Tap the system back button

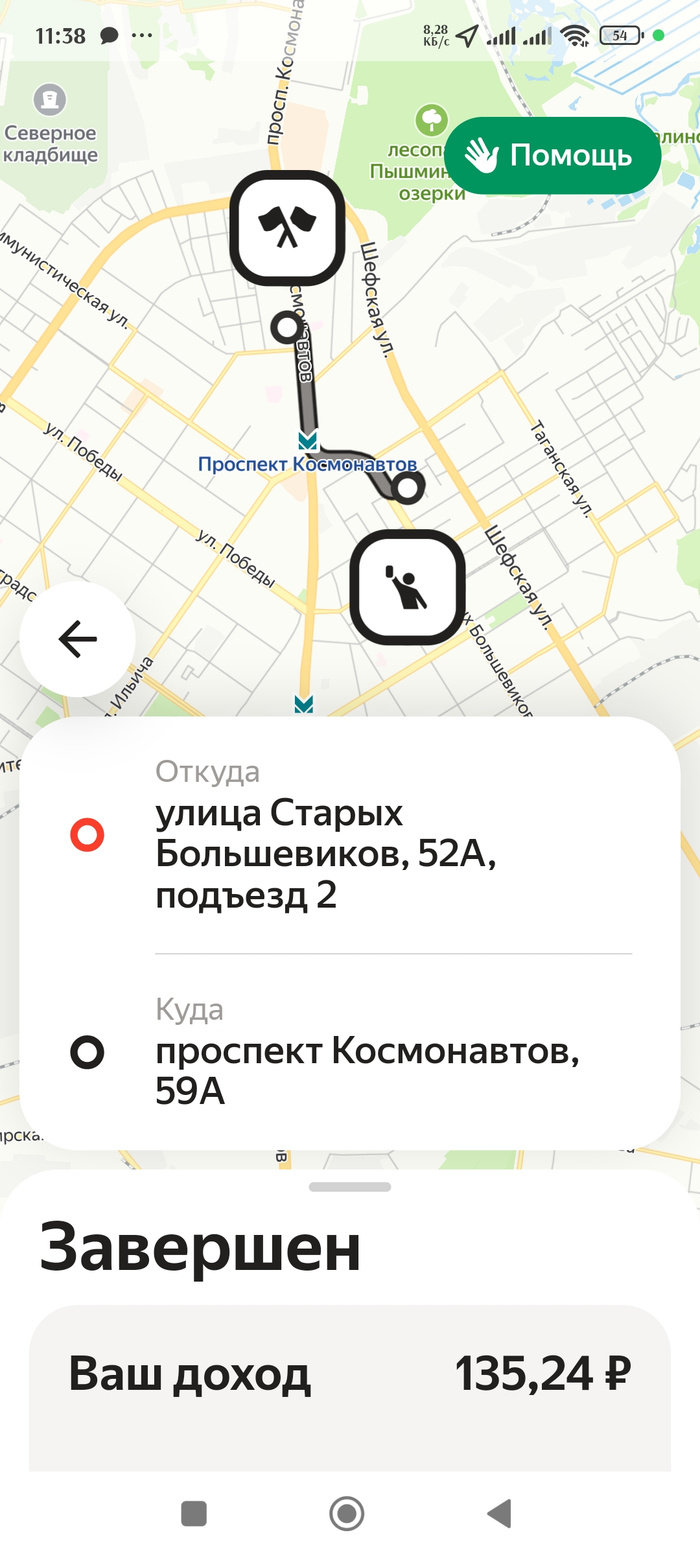click(x=499, y=1513)
